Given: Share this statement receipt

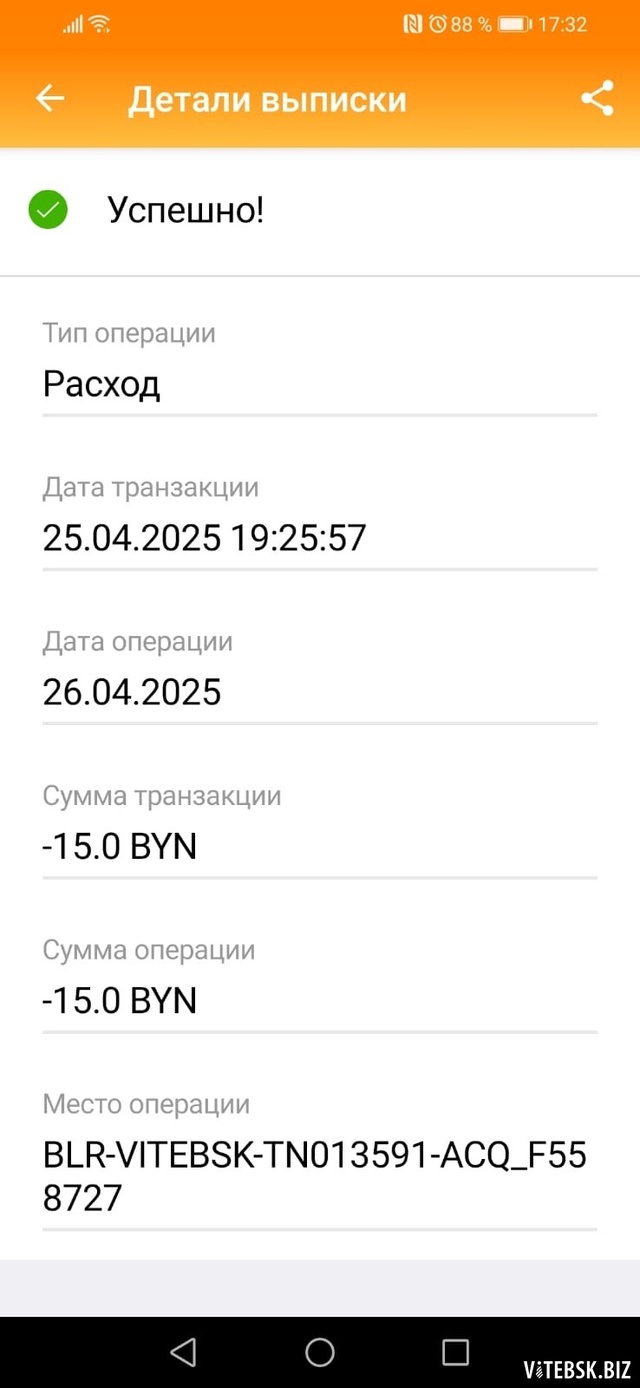Looking at the screenshot, I should [597, 98].
